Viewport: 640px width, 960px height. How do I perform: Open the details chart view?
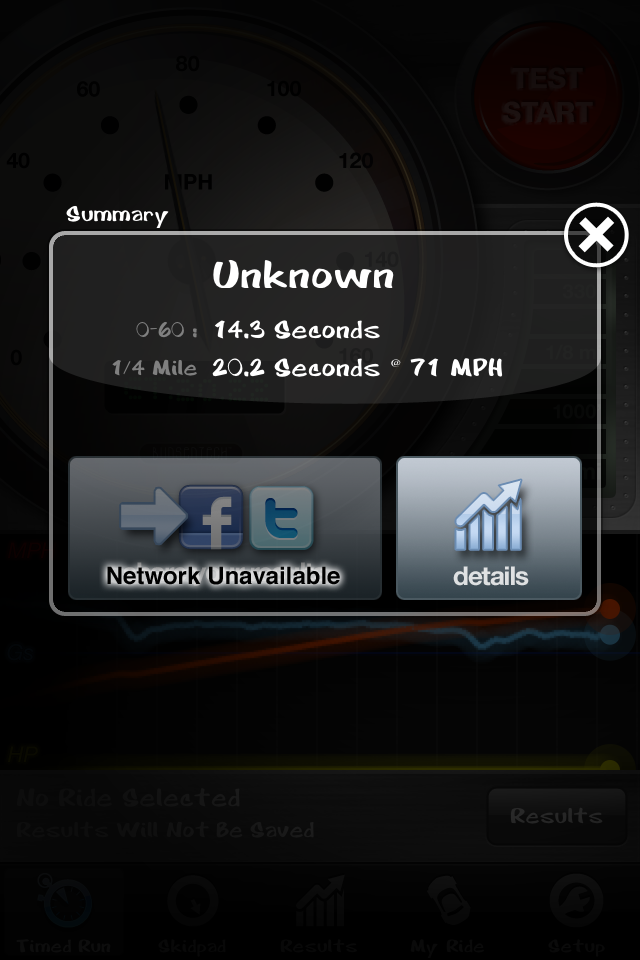pyautogui.click(x=489, y=528)
